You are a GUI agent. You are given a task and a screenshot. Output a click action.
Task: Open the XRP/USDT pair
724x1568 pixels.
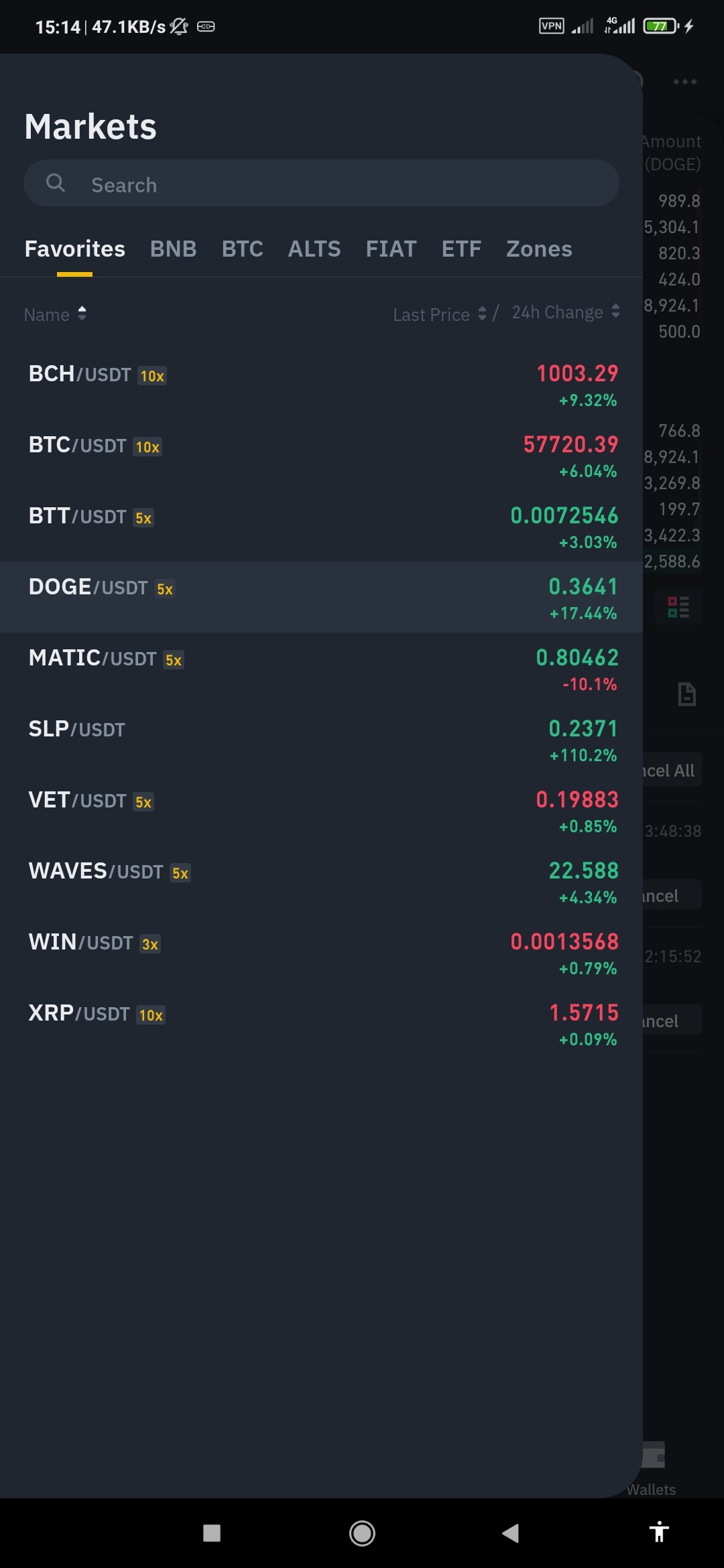coord(321,1023)
